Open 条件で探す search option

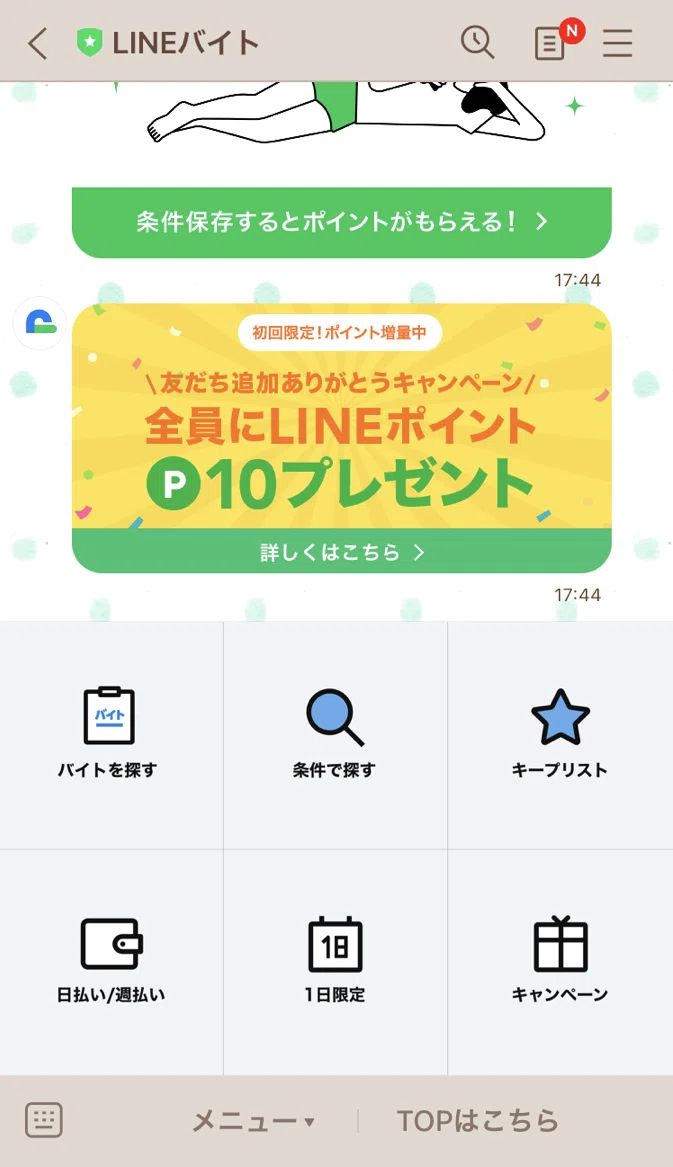coord(335,735)
